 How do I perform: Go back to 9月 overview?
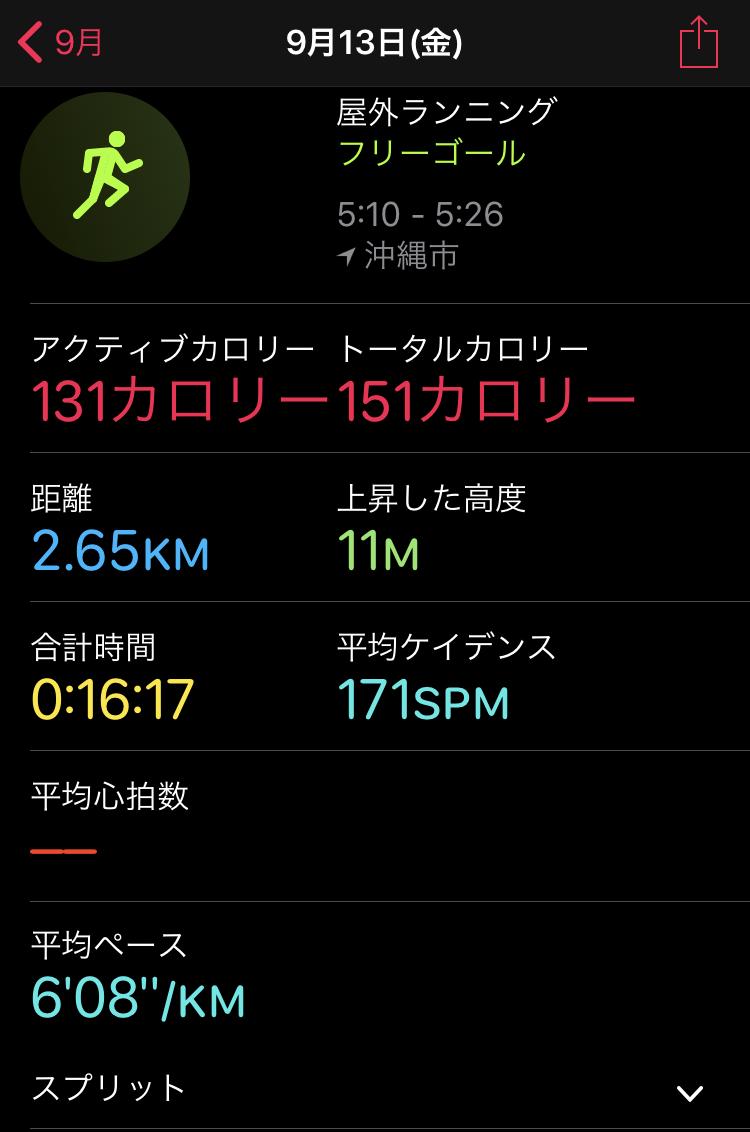coord(60,43)
